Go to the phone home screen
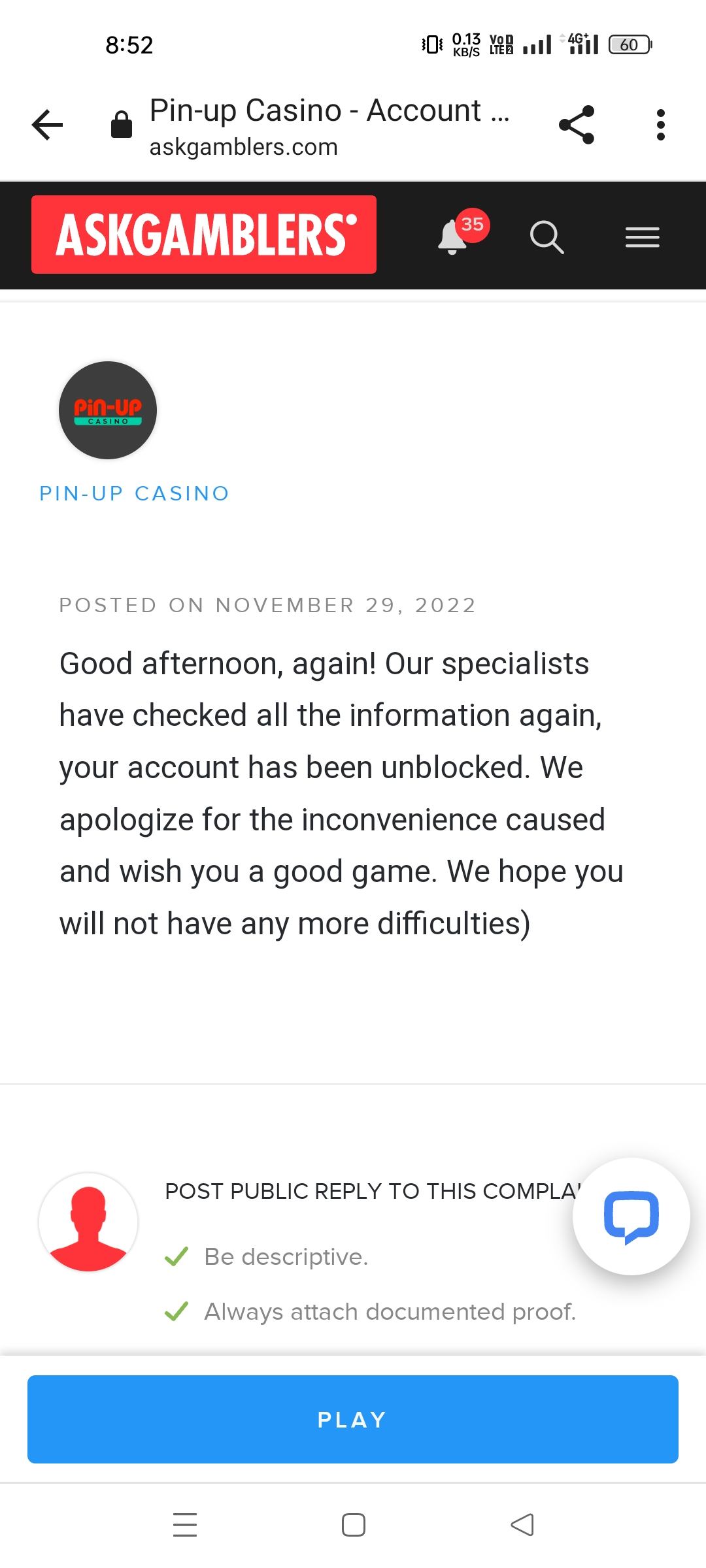706x1568 pixels. [354, 1525]
